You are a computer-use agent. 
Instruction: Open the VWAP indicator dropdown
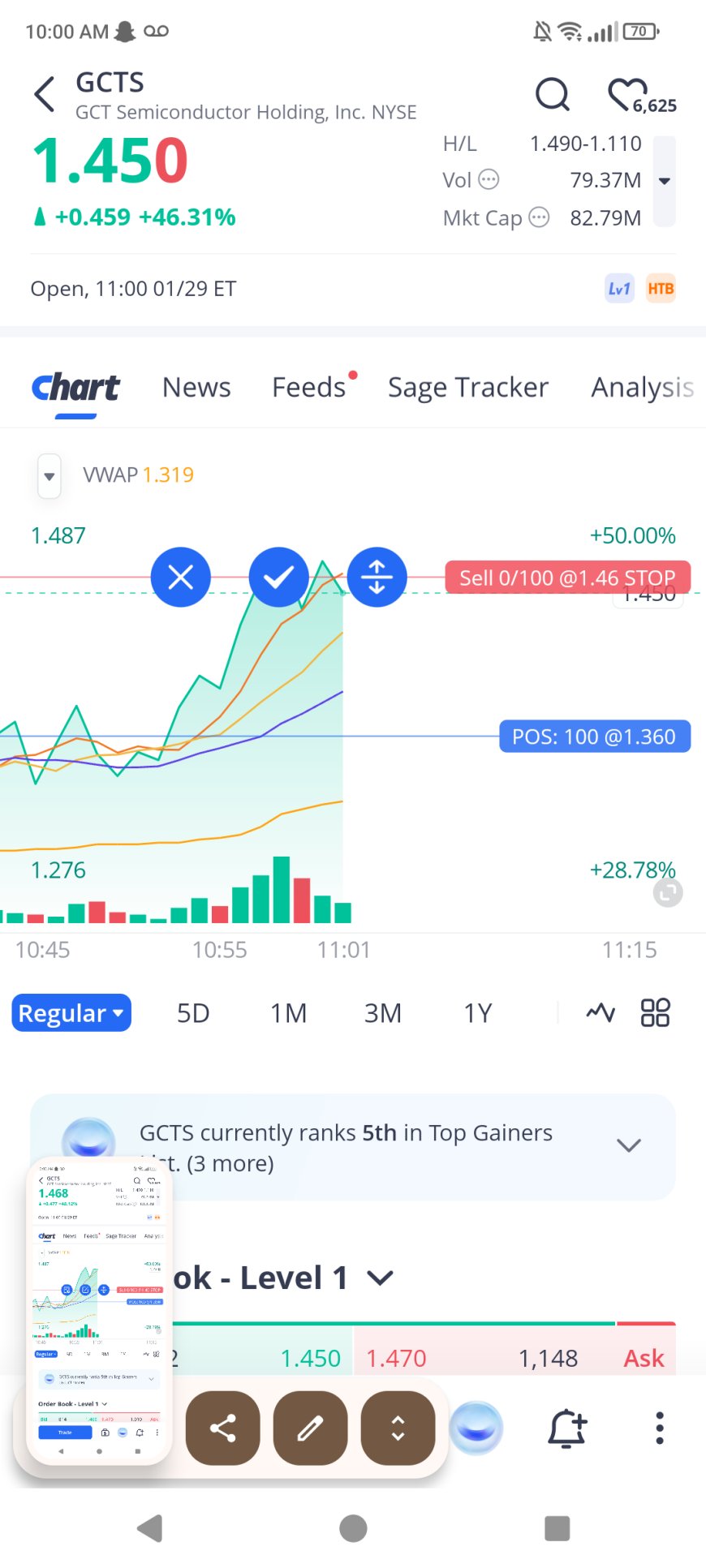(x=50, y=476)
